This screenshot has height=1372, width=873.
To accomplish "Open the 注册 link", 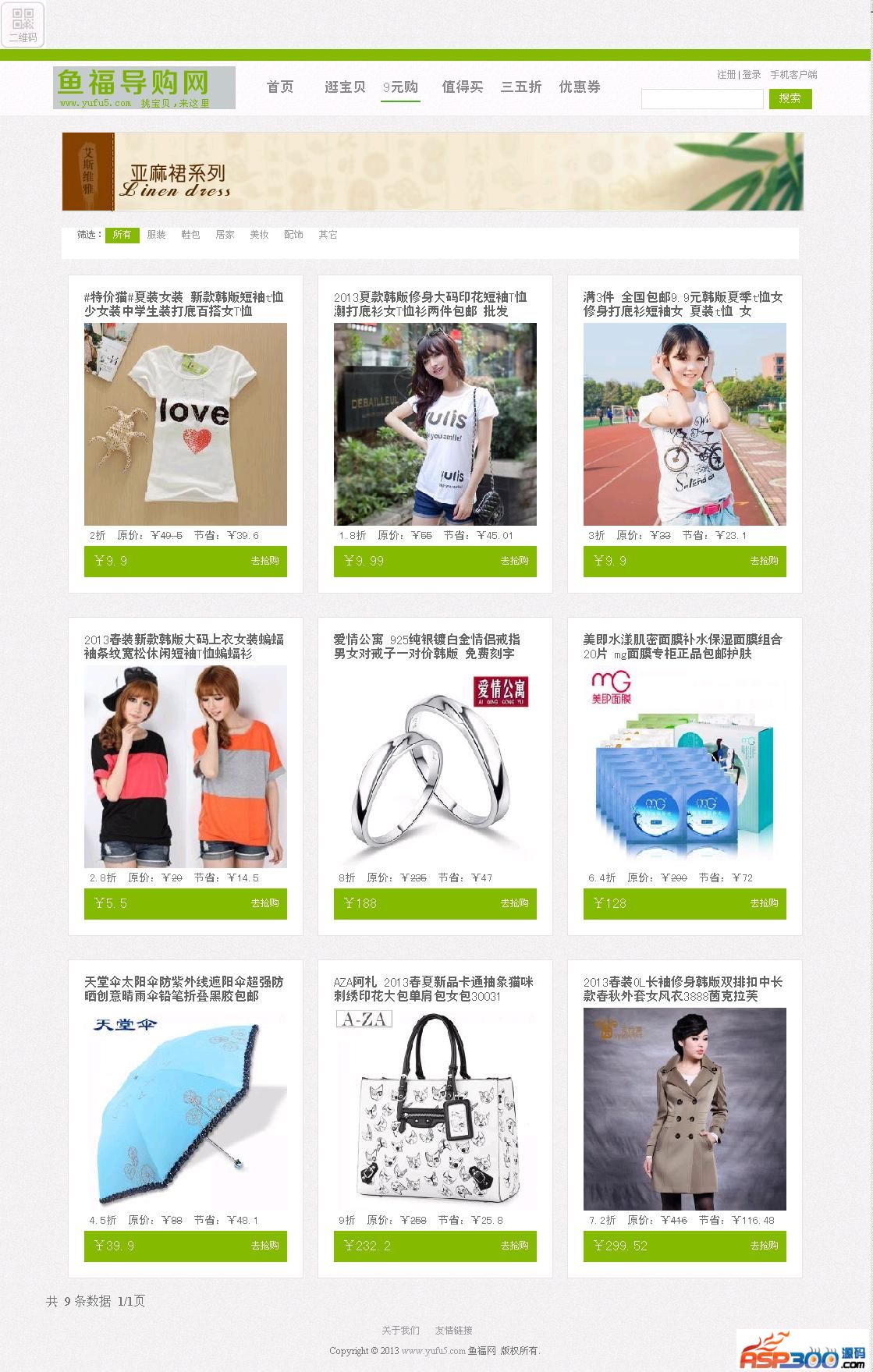I will click(x=726, y=74).
